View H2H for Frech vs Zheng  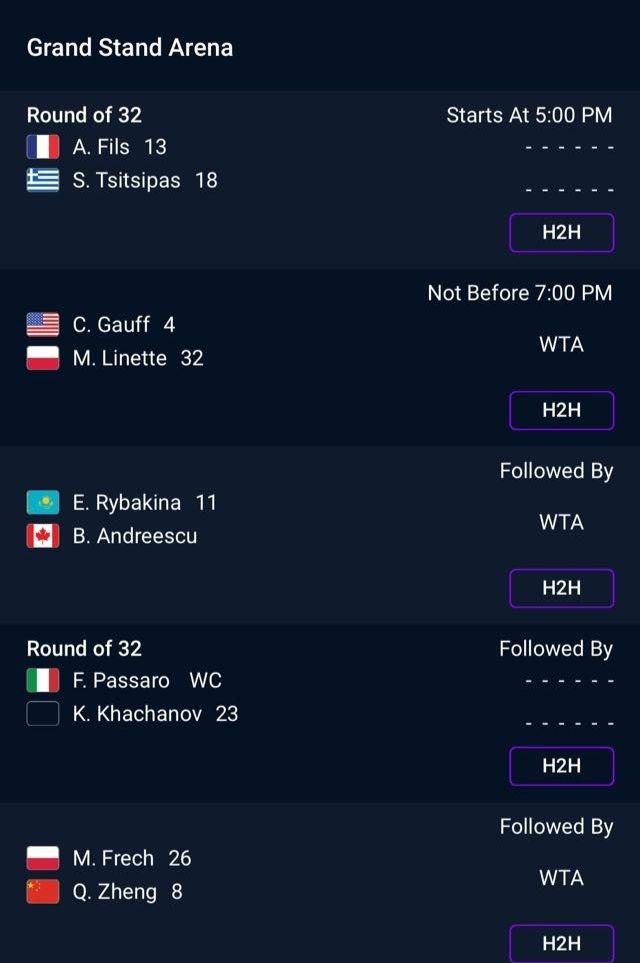coord(561,942)
